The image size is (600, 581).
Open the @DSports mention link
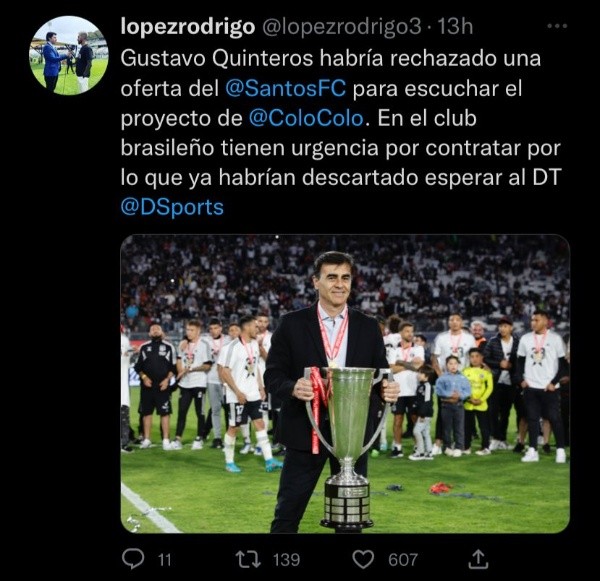[172, 208]
